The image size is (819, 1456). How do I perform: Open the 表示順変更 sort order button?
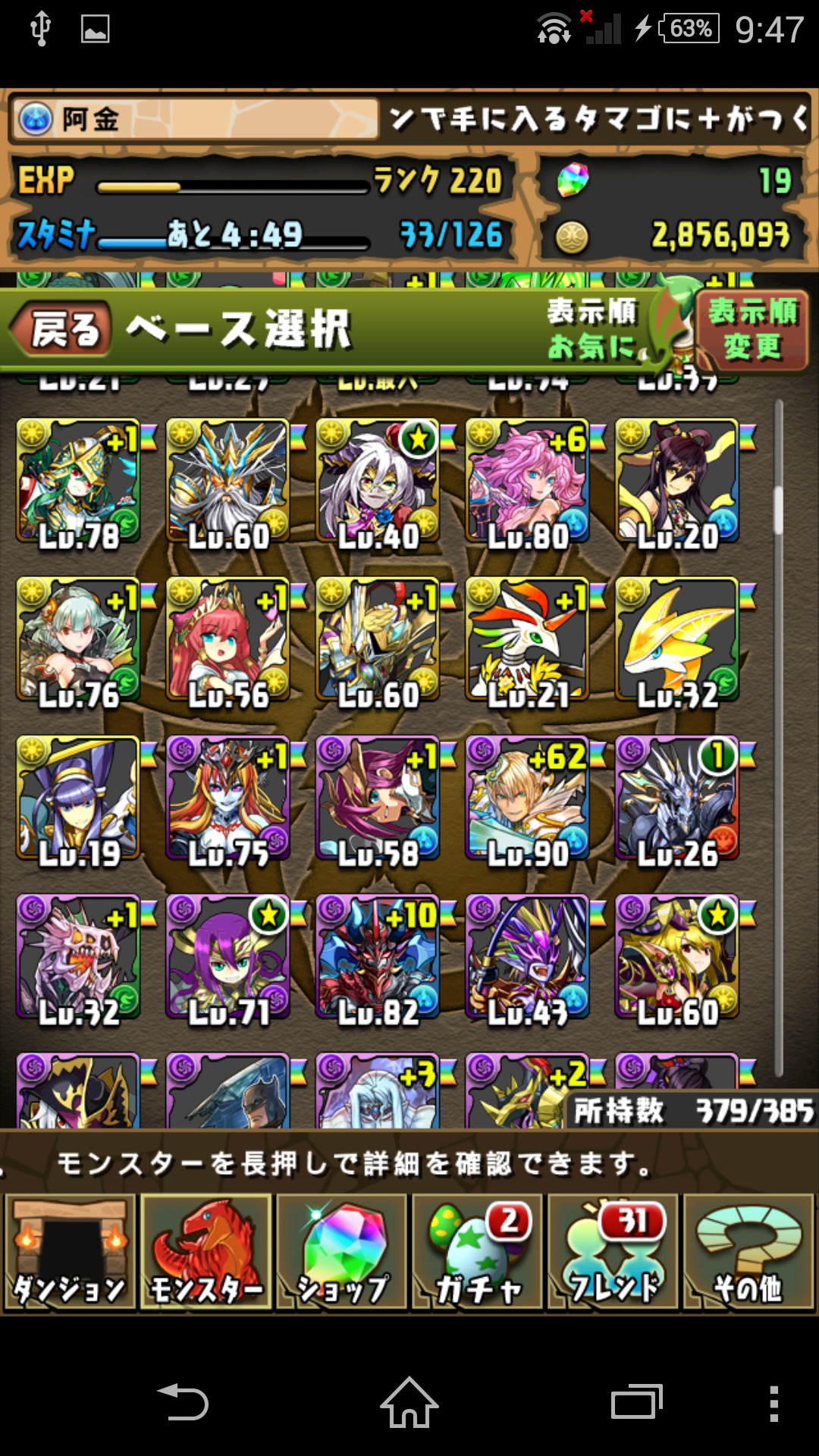[752, 330]
